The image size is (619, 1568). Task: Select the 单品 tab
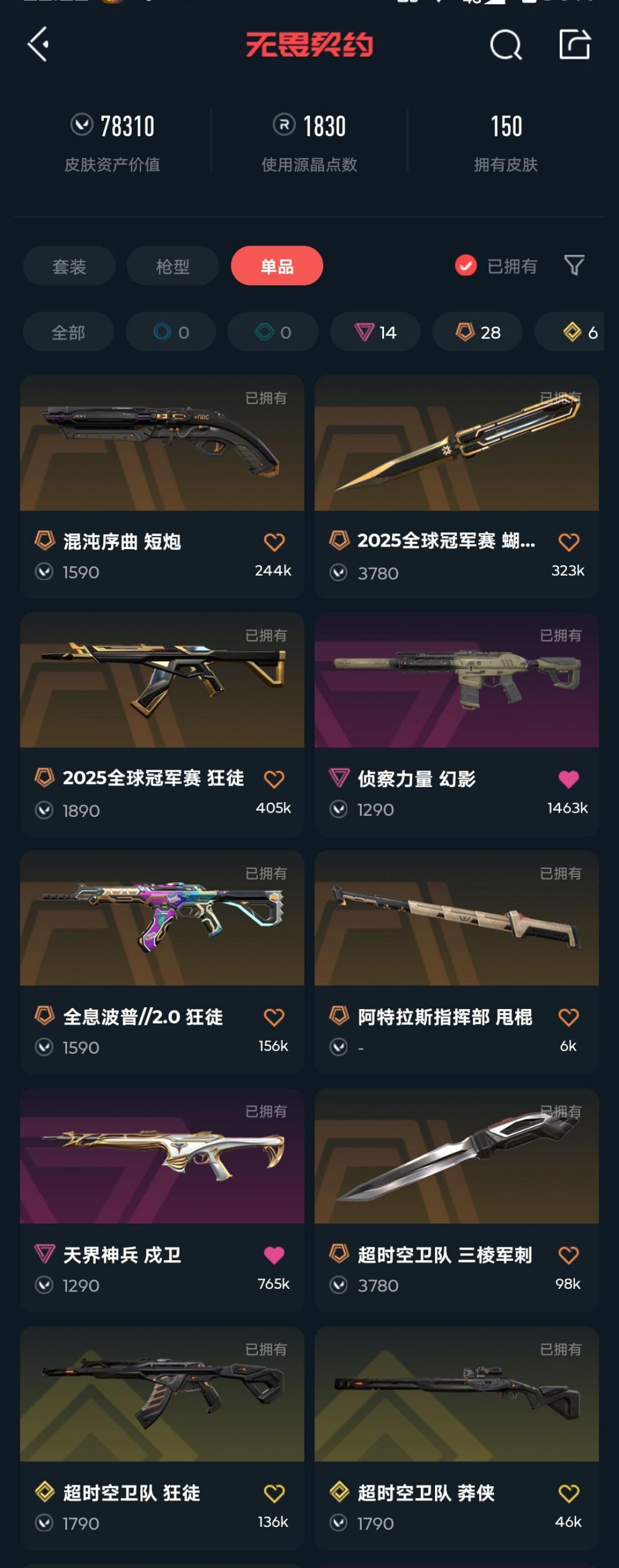coord(277,266)
